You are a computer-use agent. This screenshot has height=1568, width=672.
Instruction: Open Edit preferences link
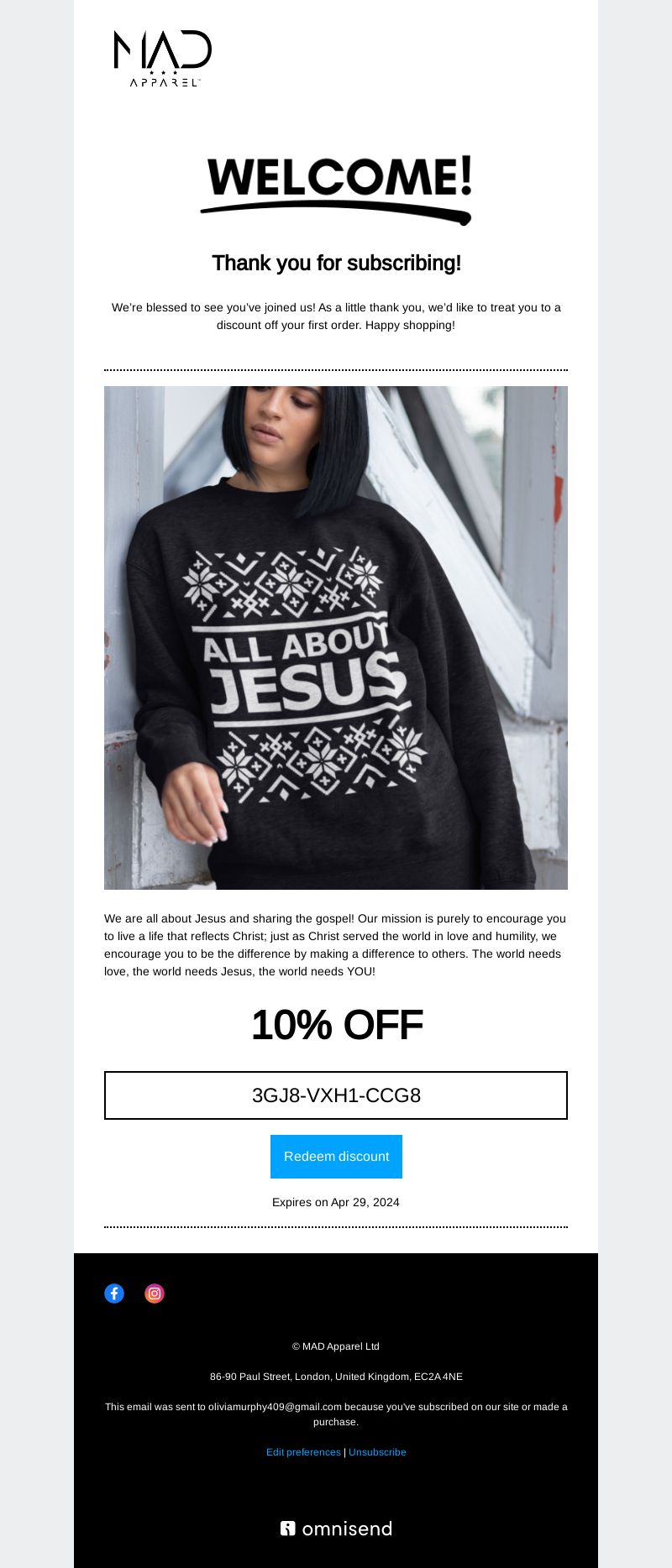coord(303,1452)
